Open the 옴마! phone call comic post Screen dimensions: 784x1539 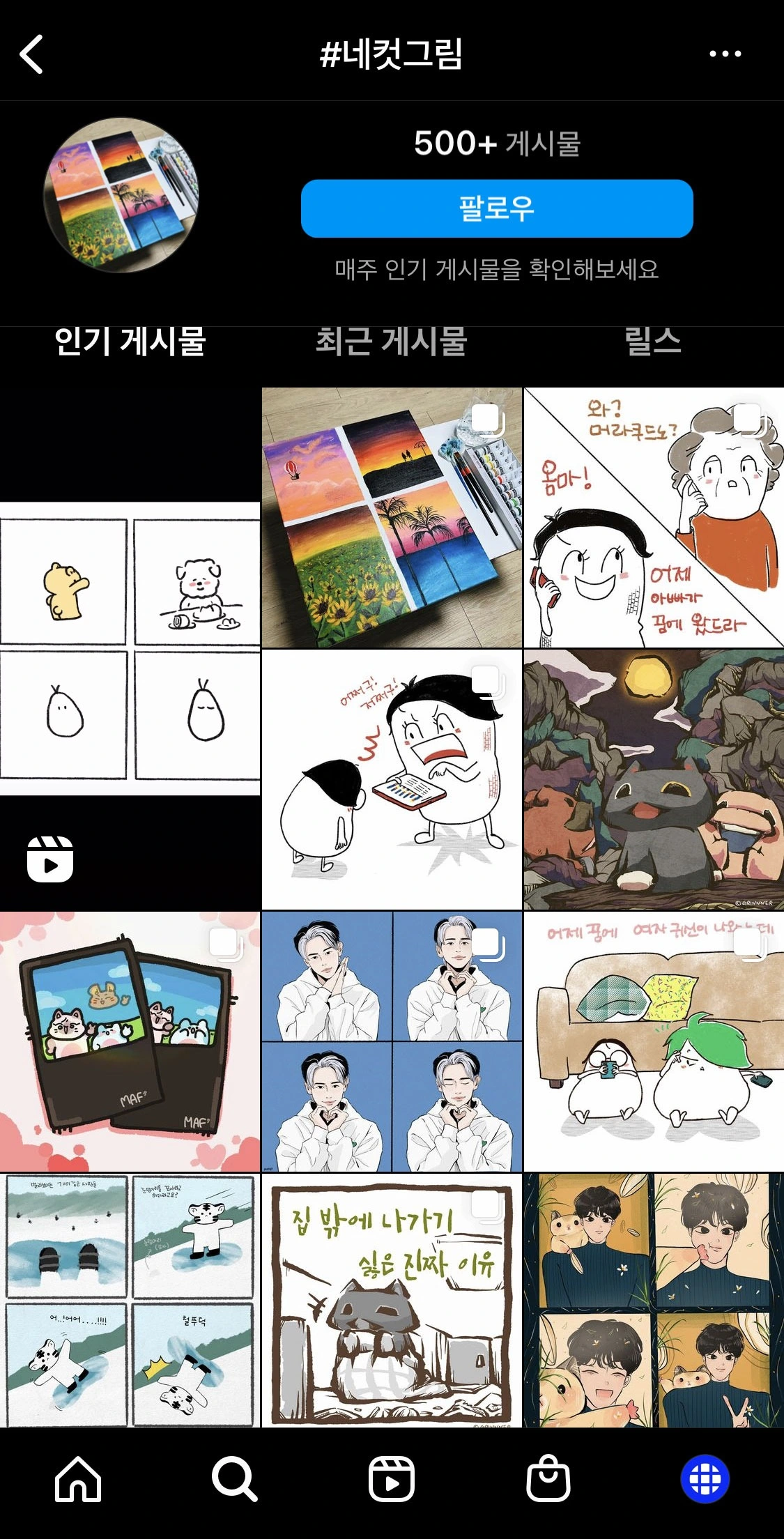tap(654, 517)
